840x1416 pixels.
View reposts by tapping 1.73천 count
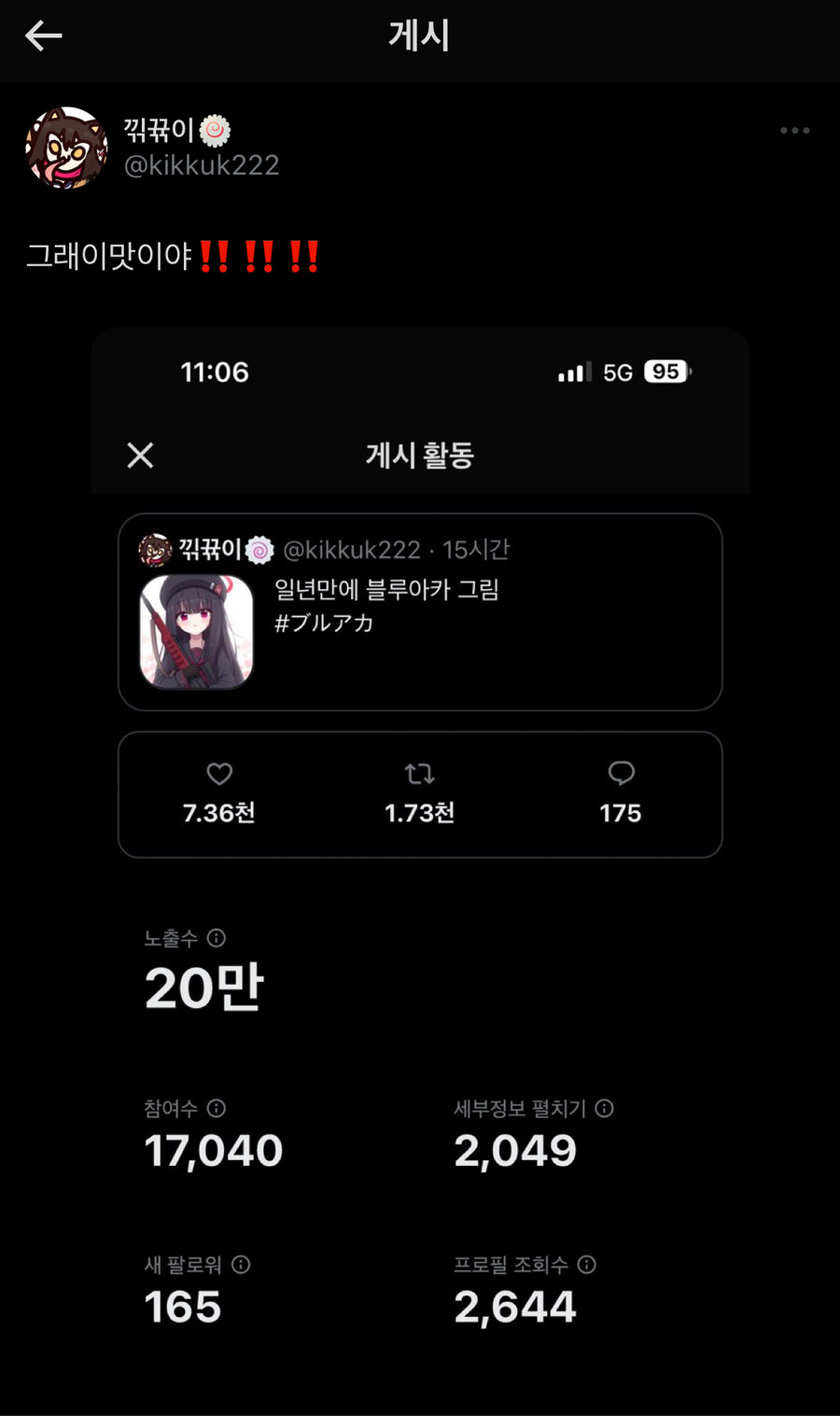point(419,813)
